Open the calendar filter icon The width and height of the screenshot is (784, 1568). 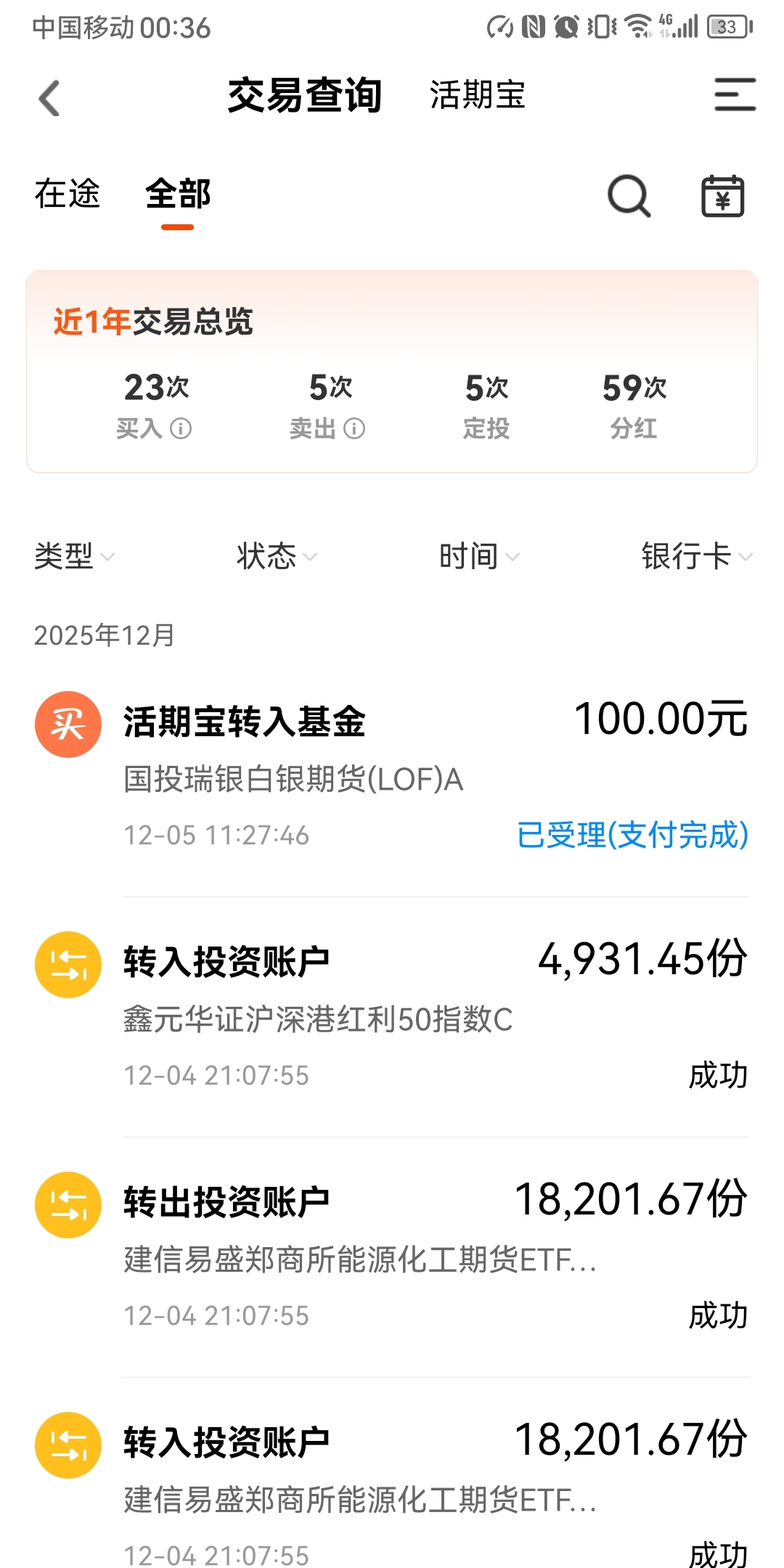(x=722, y=196)
